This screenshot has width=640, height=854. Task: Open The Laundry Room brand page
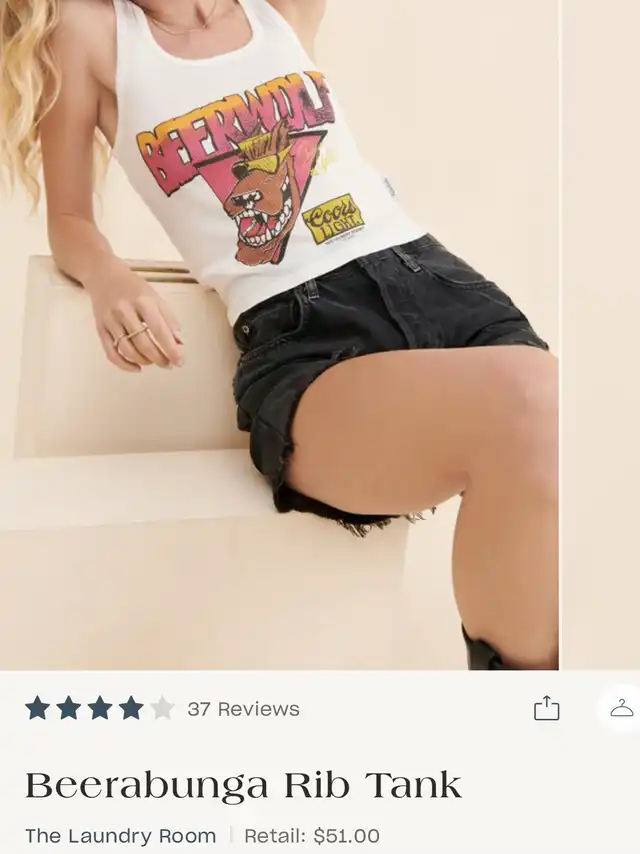click(120, 835)
